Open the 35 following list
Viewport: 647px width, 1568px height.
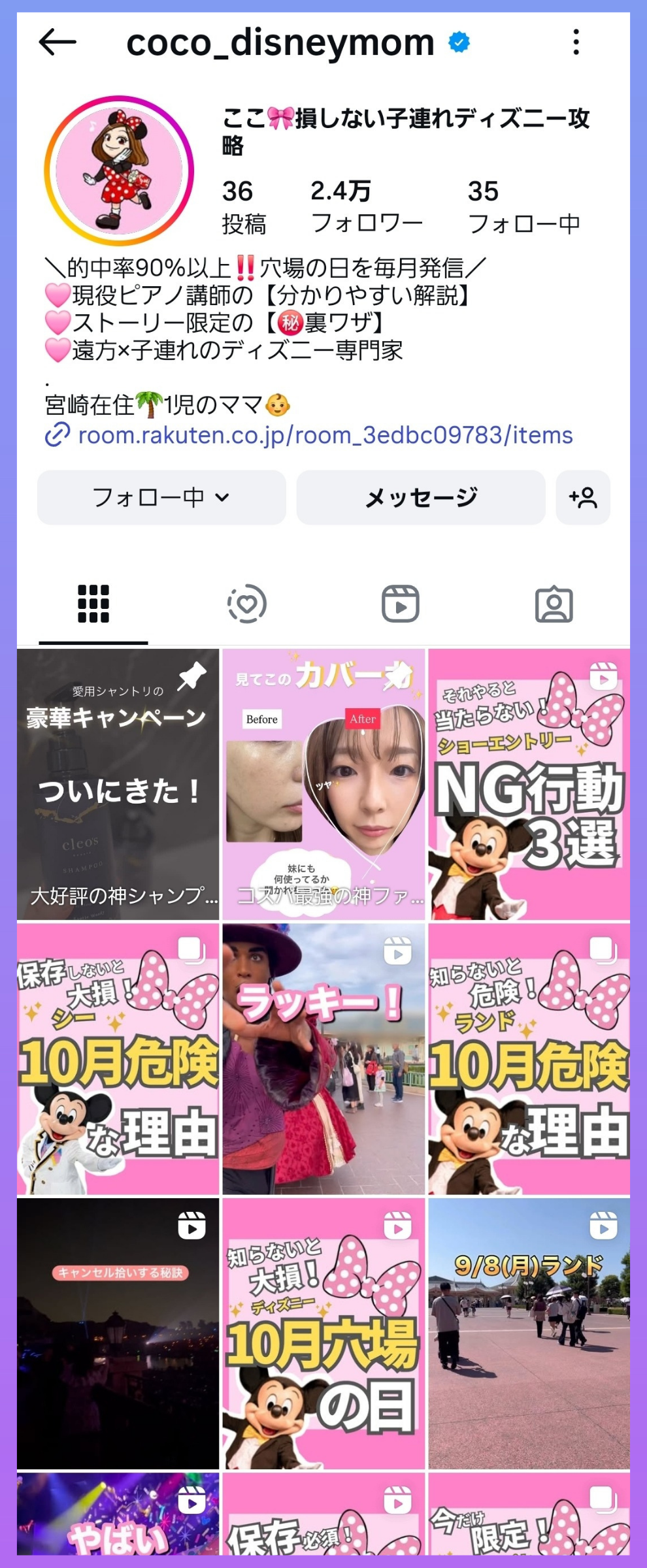pyautogui.click(x=523, y=206)
